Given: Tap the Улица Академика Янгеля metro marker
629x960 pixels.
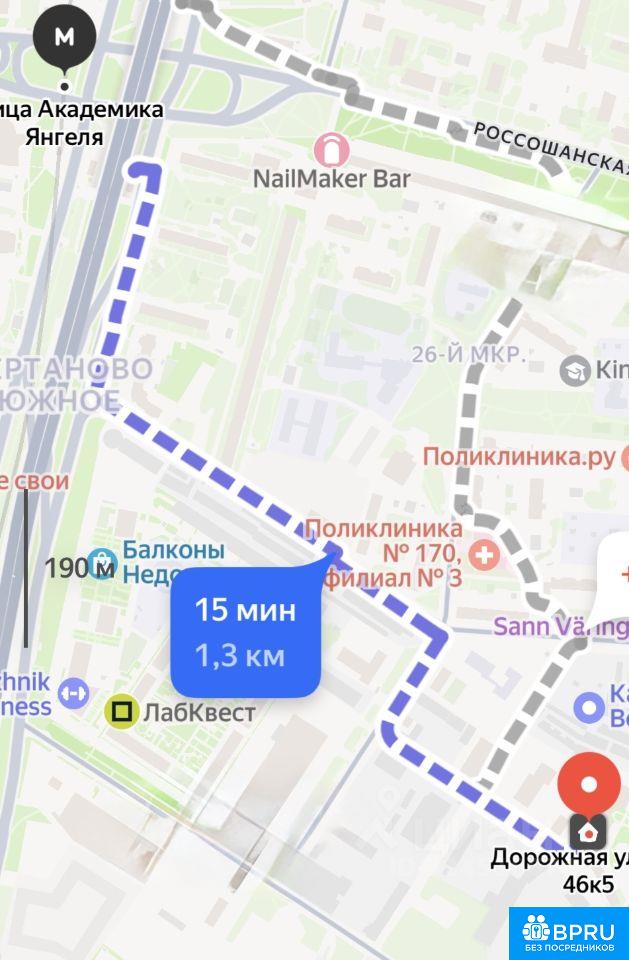Looking at the screenshot, I should [x=64, y=38].
